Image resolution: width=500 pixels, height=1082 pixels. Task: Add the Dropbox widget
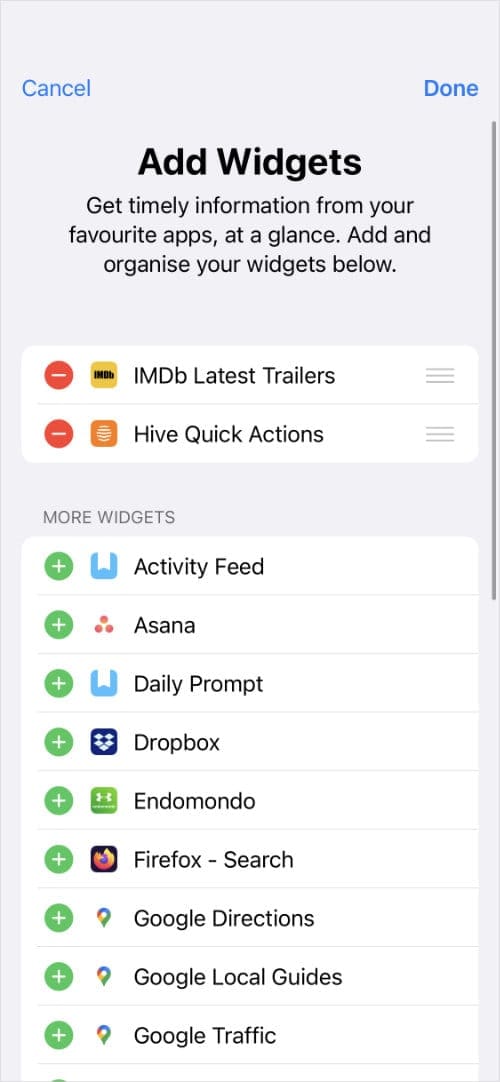point(59,742)
